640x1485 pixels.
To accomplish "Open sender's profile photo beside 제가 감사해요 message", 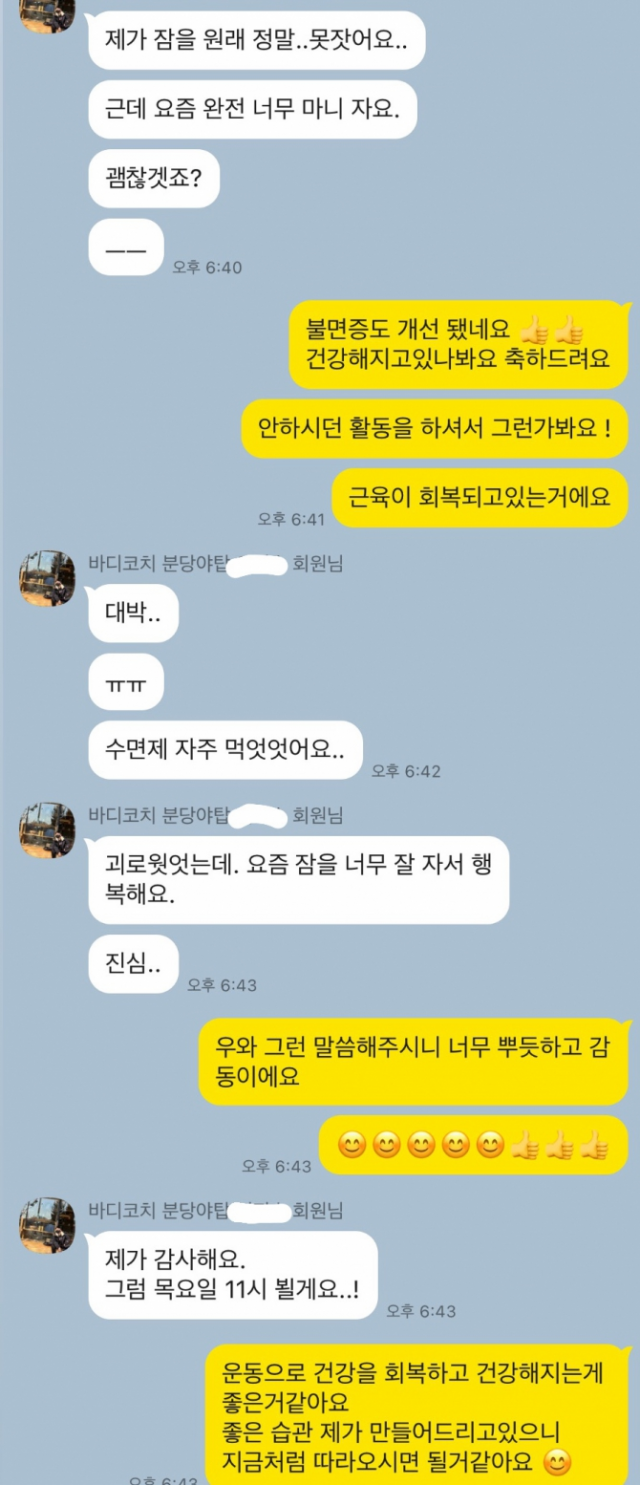I will pyautogui.click(x=47, y=1225).
